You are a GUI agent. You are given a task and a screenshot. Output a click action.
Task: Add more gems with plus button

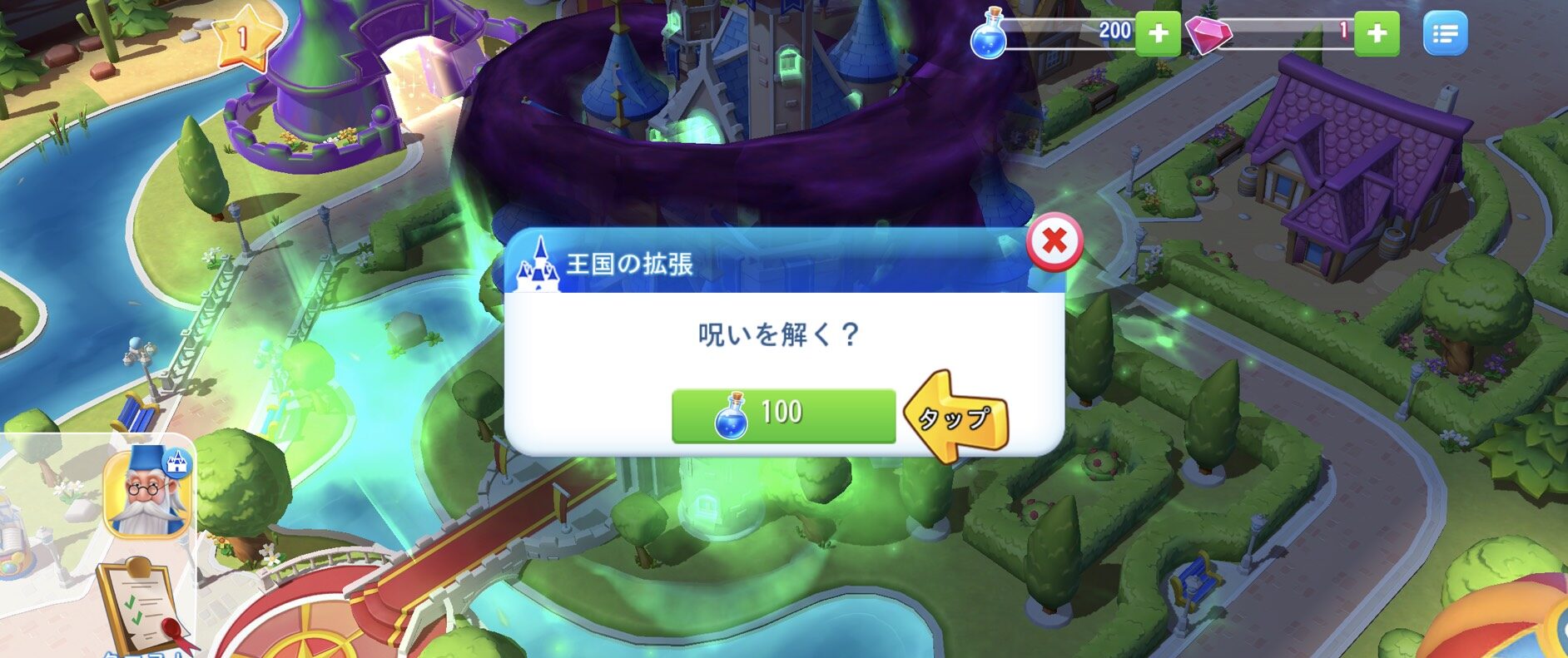tap(1376, 33)
